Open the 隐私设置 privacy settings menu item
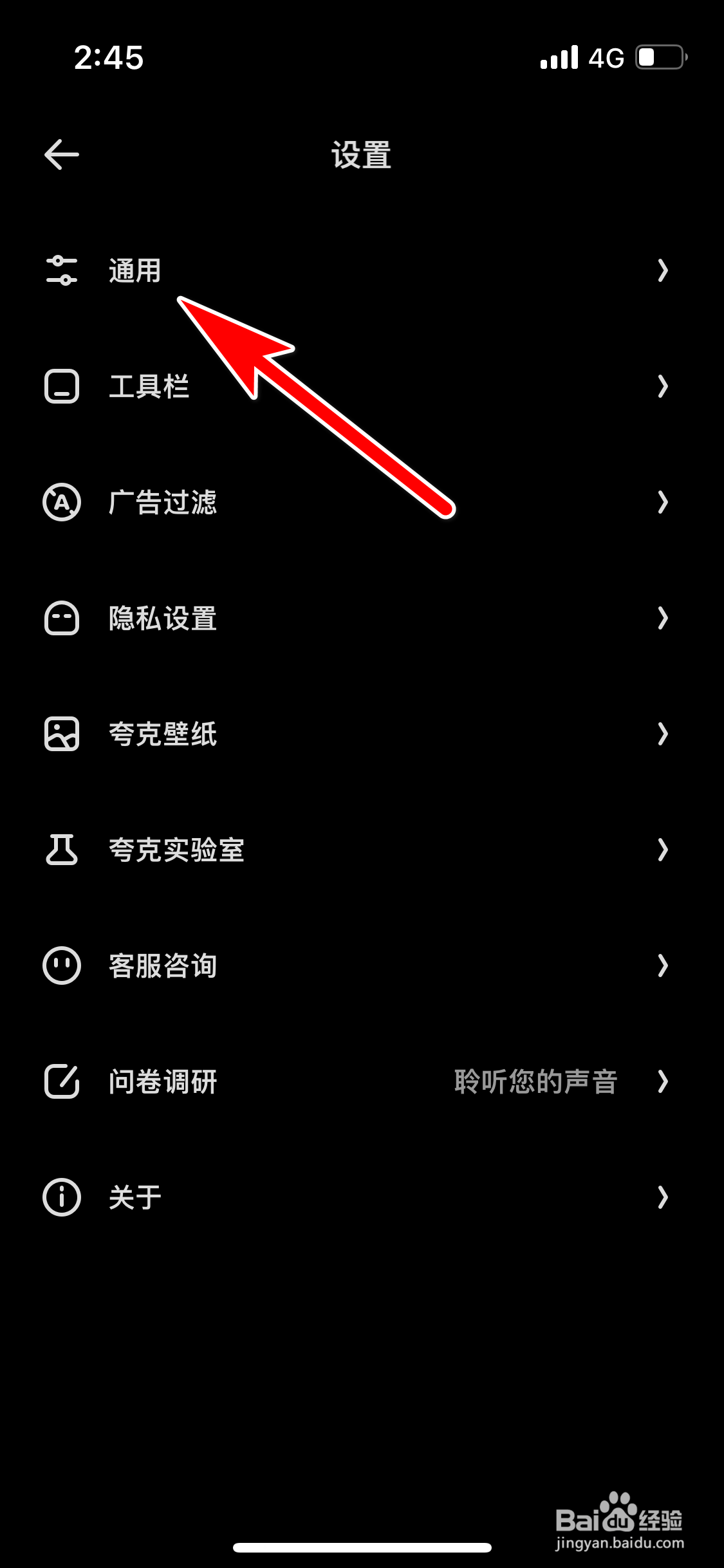Viewport: 724px width, 1568px height. (x=162, y=619)
